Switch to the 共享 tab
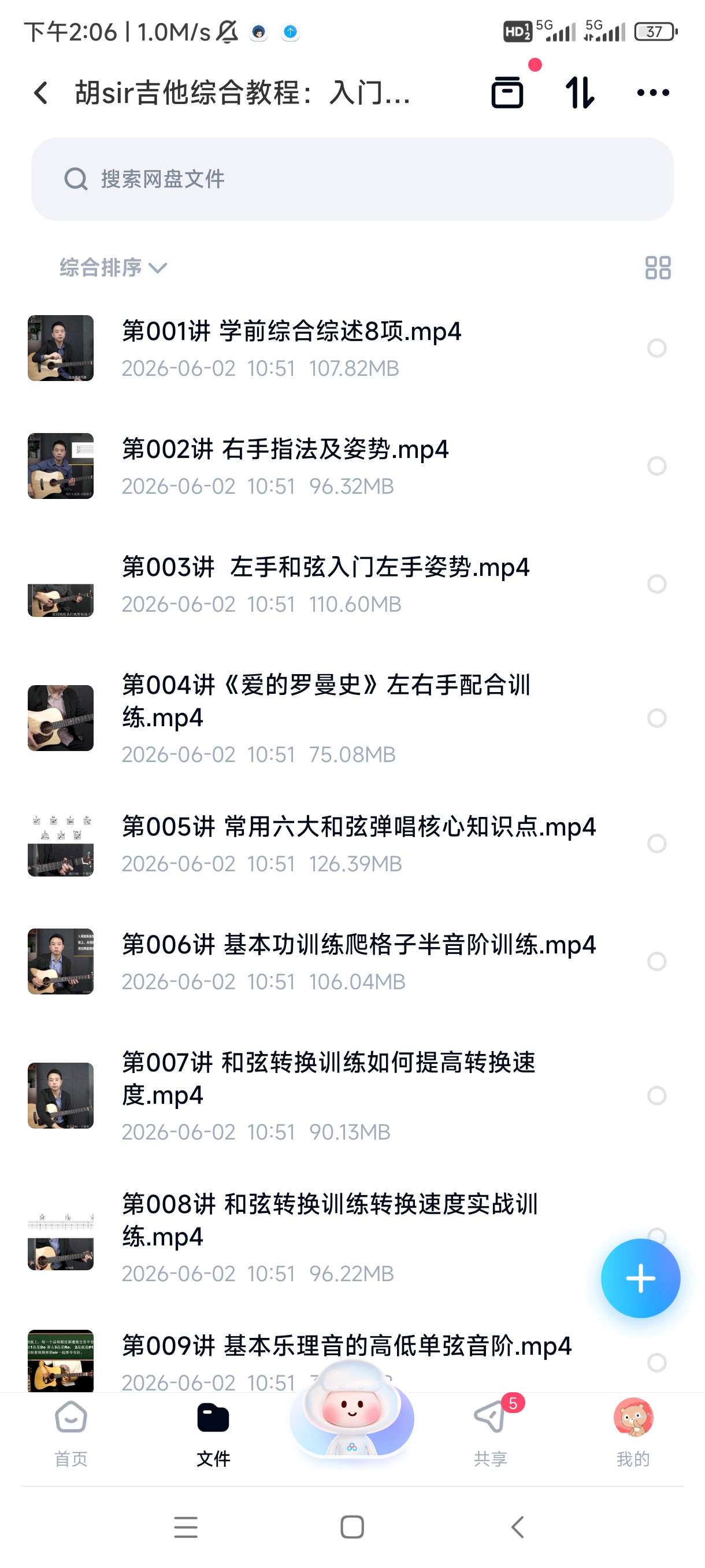 pos(490,1433)
